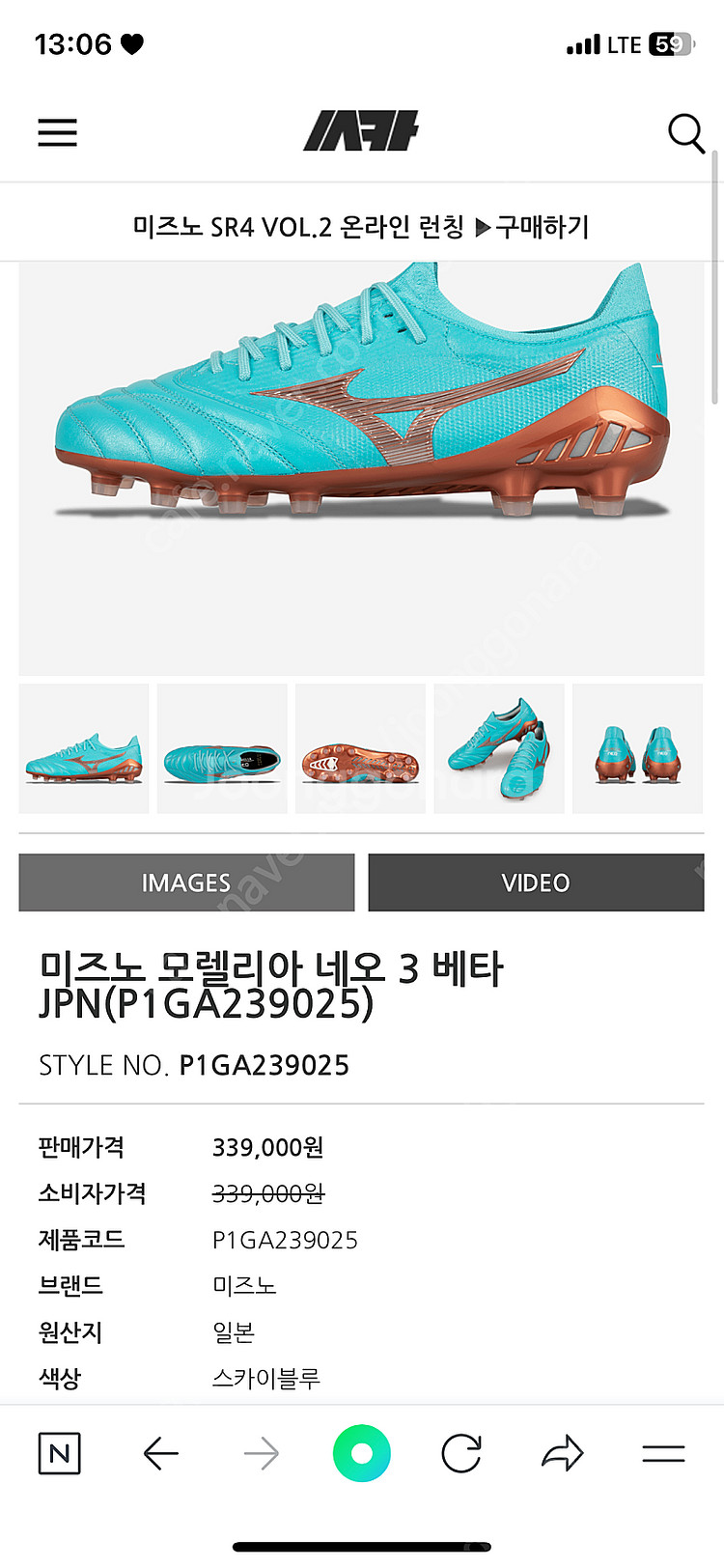Select the pair-view shoe thumbnail
The image size is (724, 1568).
[499, 748]
